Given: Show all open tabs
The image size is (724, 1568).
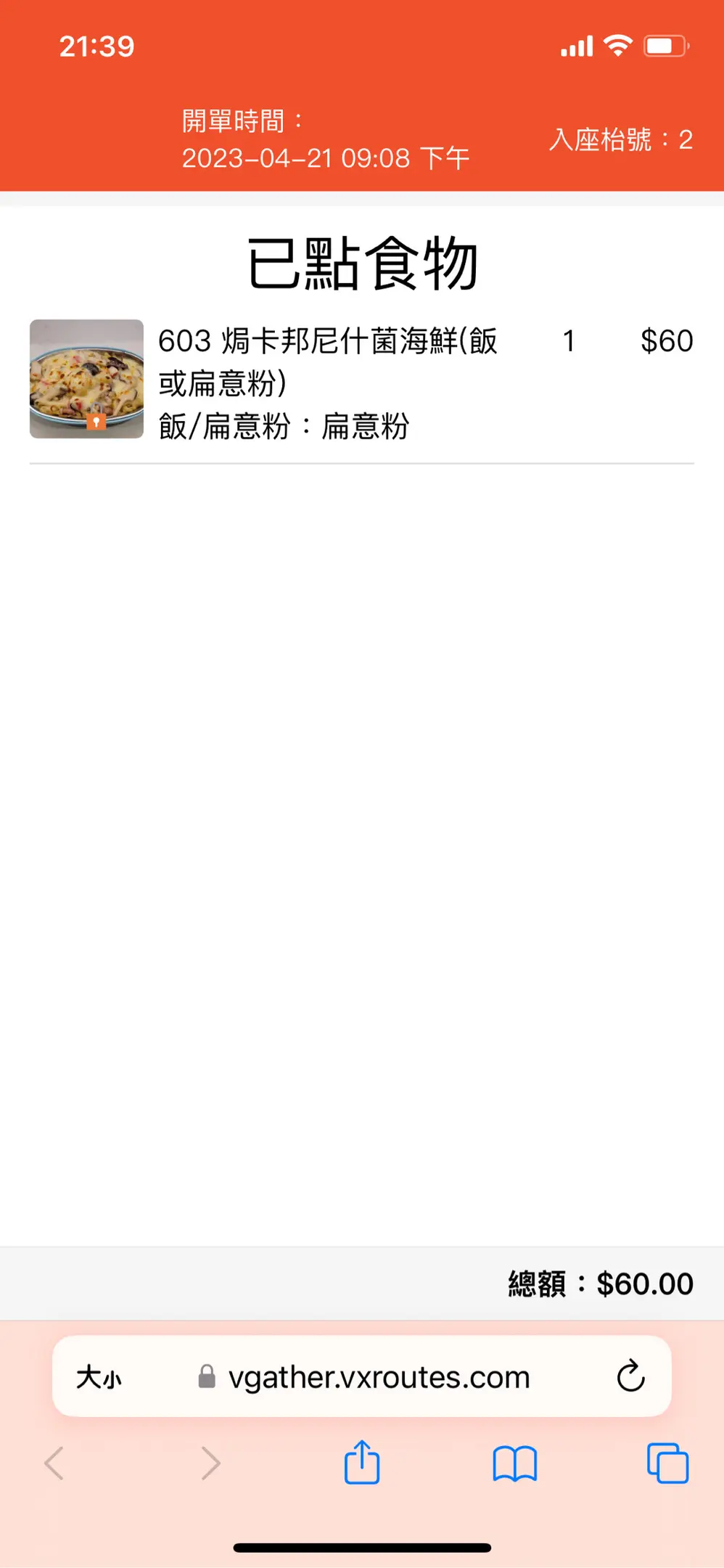Looking at the screenshot, I should tap(667, 1463).
